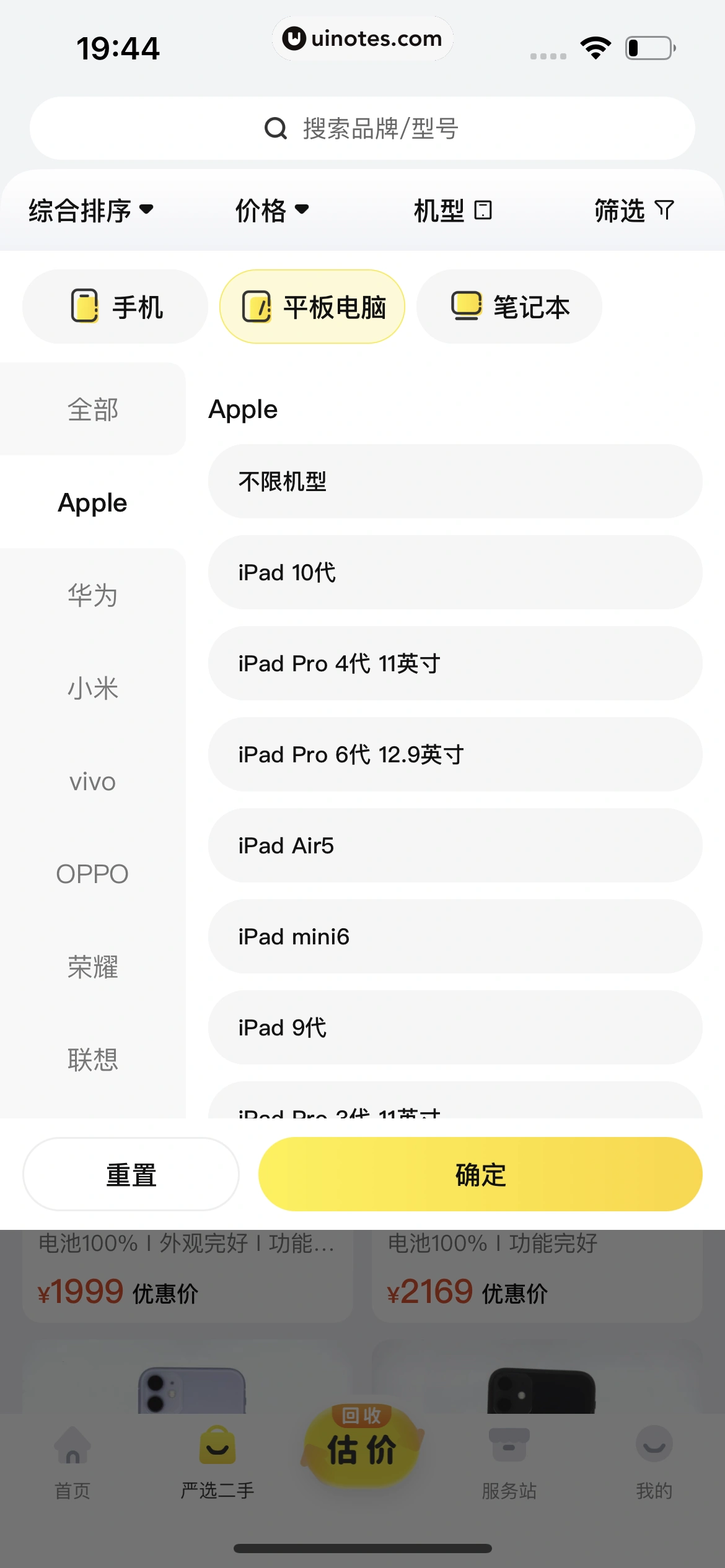Switch to the 手机 category
This screenshot has height=1568, width=725.
point(116,307)
